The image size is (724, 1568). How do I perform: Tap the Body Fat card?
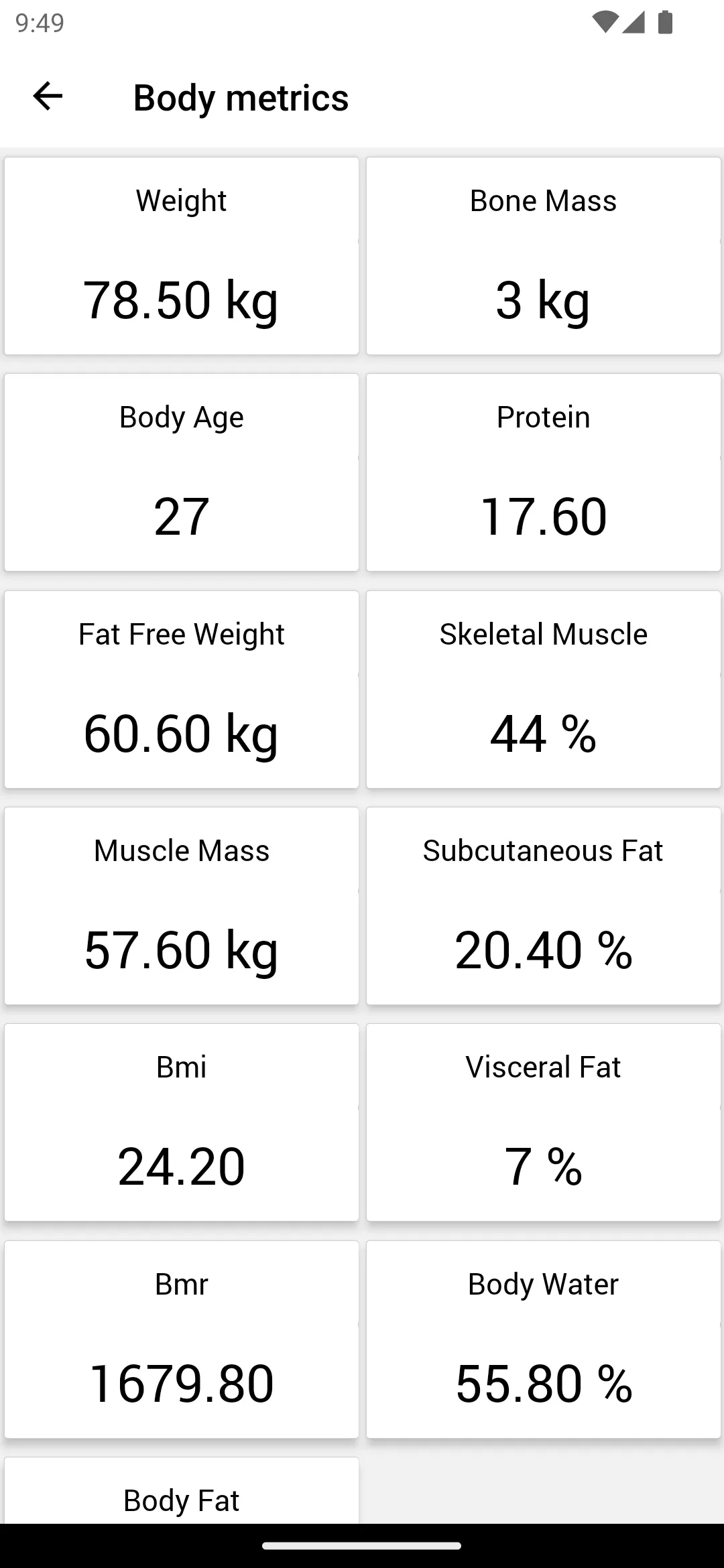(x=182, y=1491)
